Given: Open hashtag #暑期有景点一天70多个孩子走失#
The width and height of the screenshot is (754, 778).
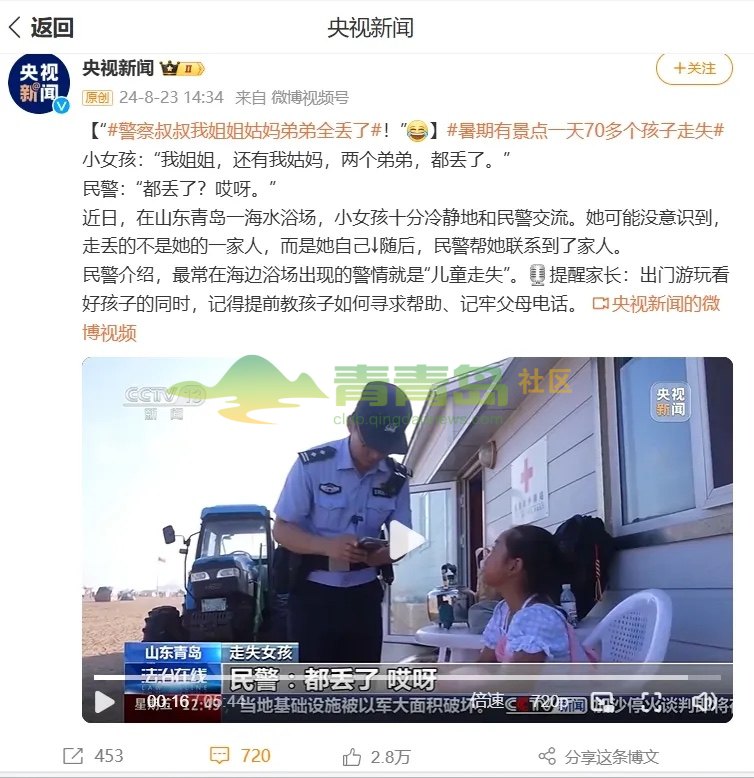Looking at the screenshot, I should (x=585, y=131).
